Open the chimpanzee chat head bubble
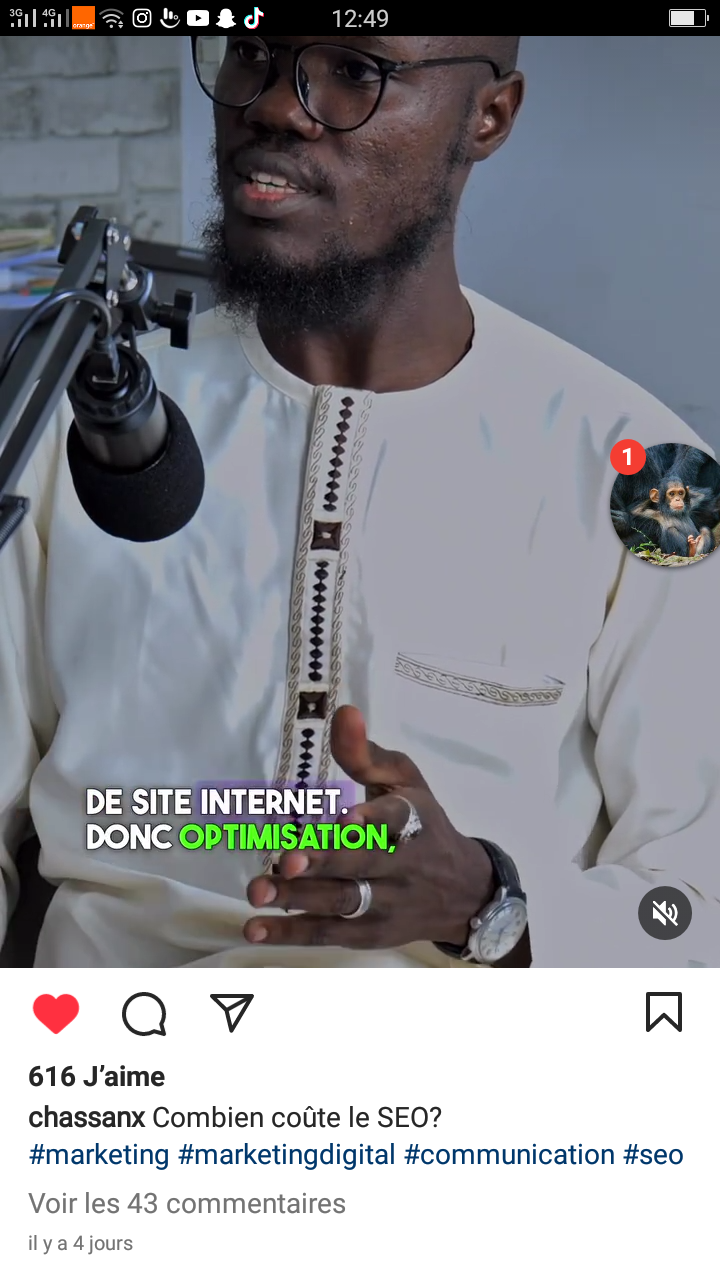This screenshot has height=1280, width=720. point(665,505)
